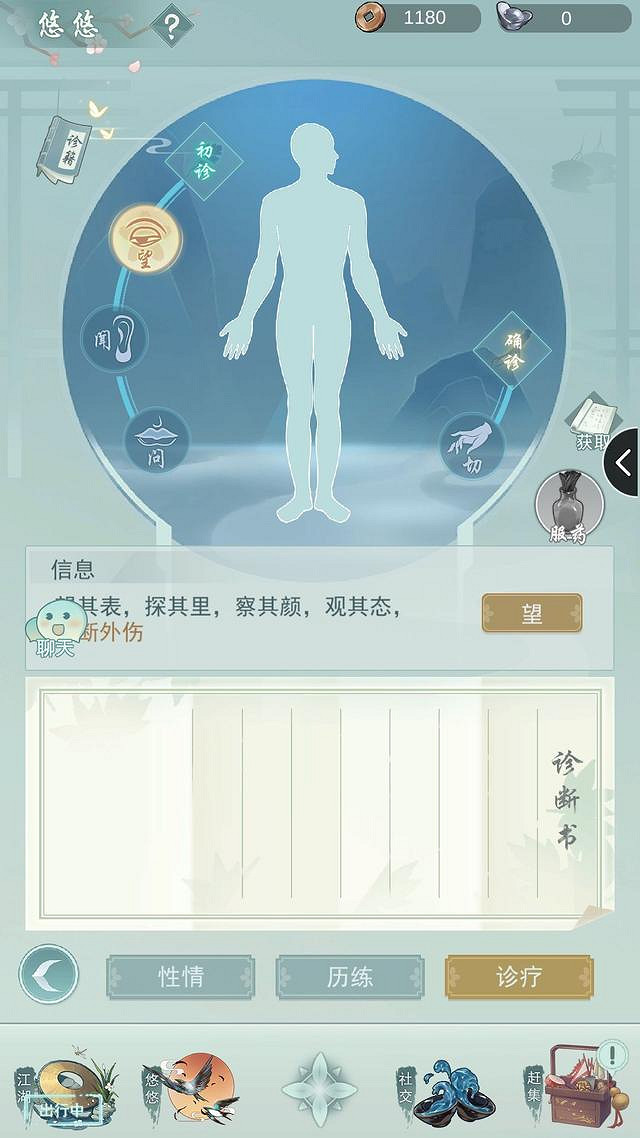640x1138 pixels.
Task: Select the 望 eye diagnosis method
Action: [x=145, y=238]
